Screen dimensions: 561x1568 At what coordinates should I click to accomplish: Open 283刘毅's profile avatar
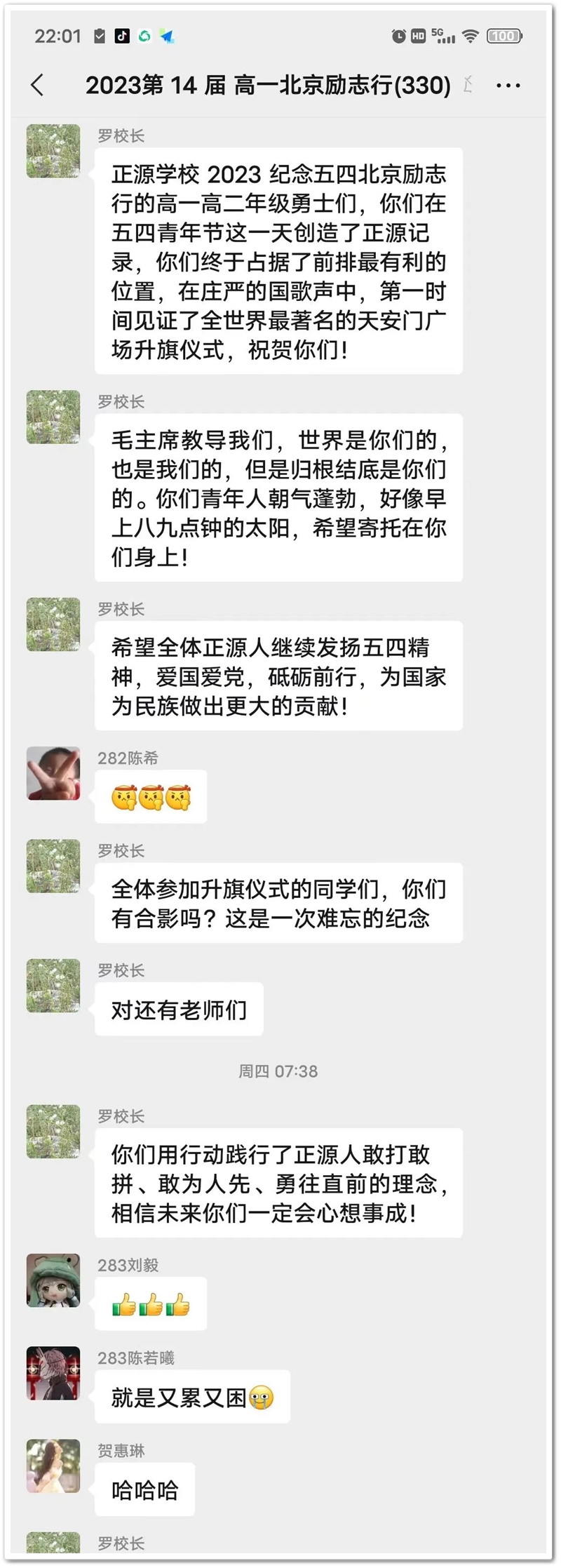click(x=53, y=1280)
